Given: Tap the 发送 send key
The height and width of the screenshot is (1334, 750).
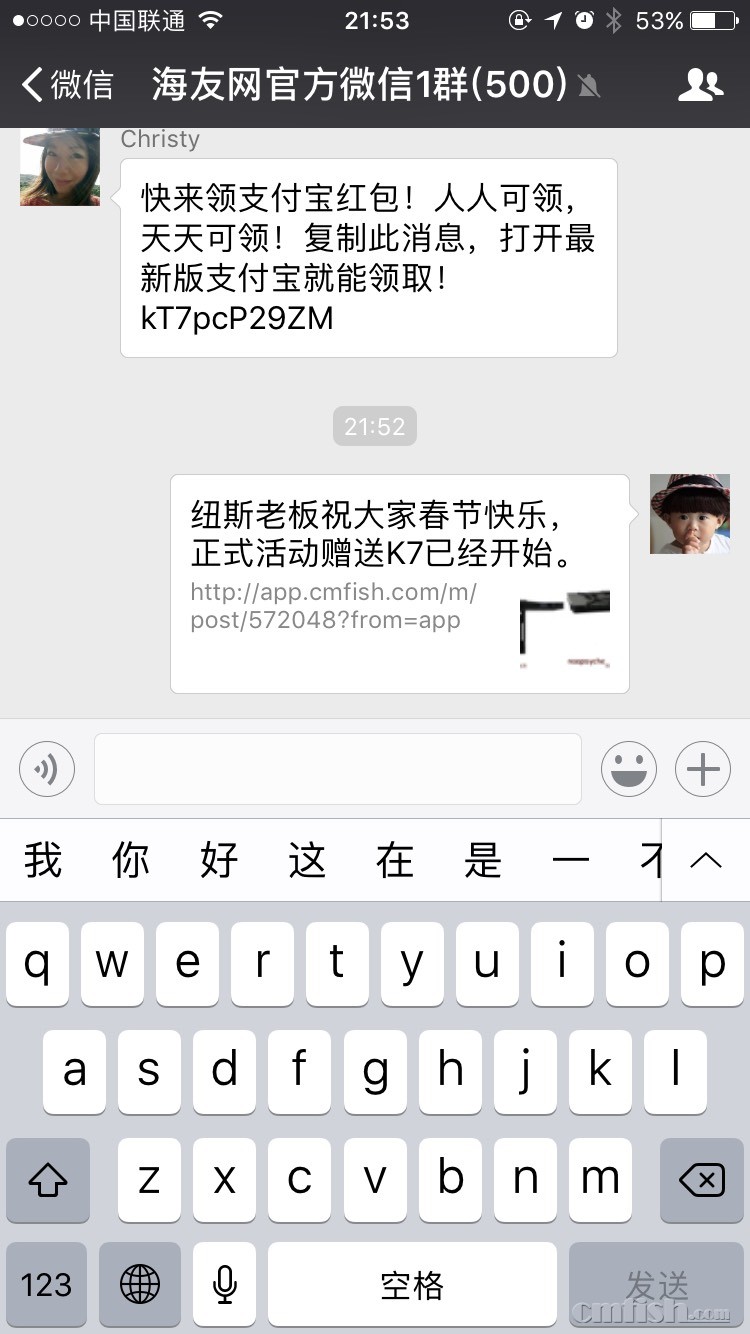Looking at the screenshot, I should (656, 1284).
